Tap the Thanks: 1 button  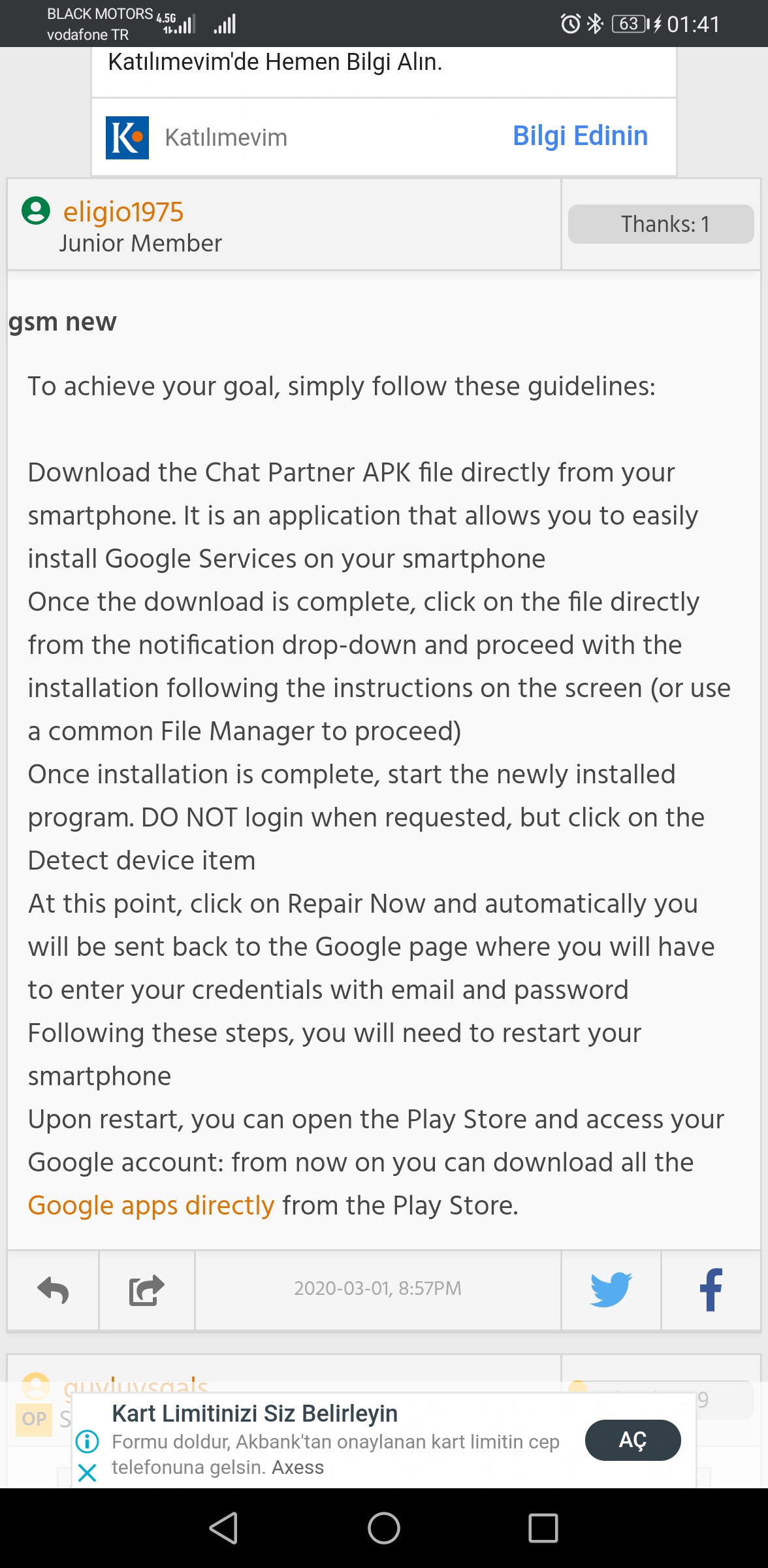[661, 224]
